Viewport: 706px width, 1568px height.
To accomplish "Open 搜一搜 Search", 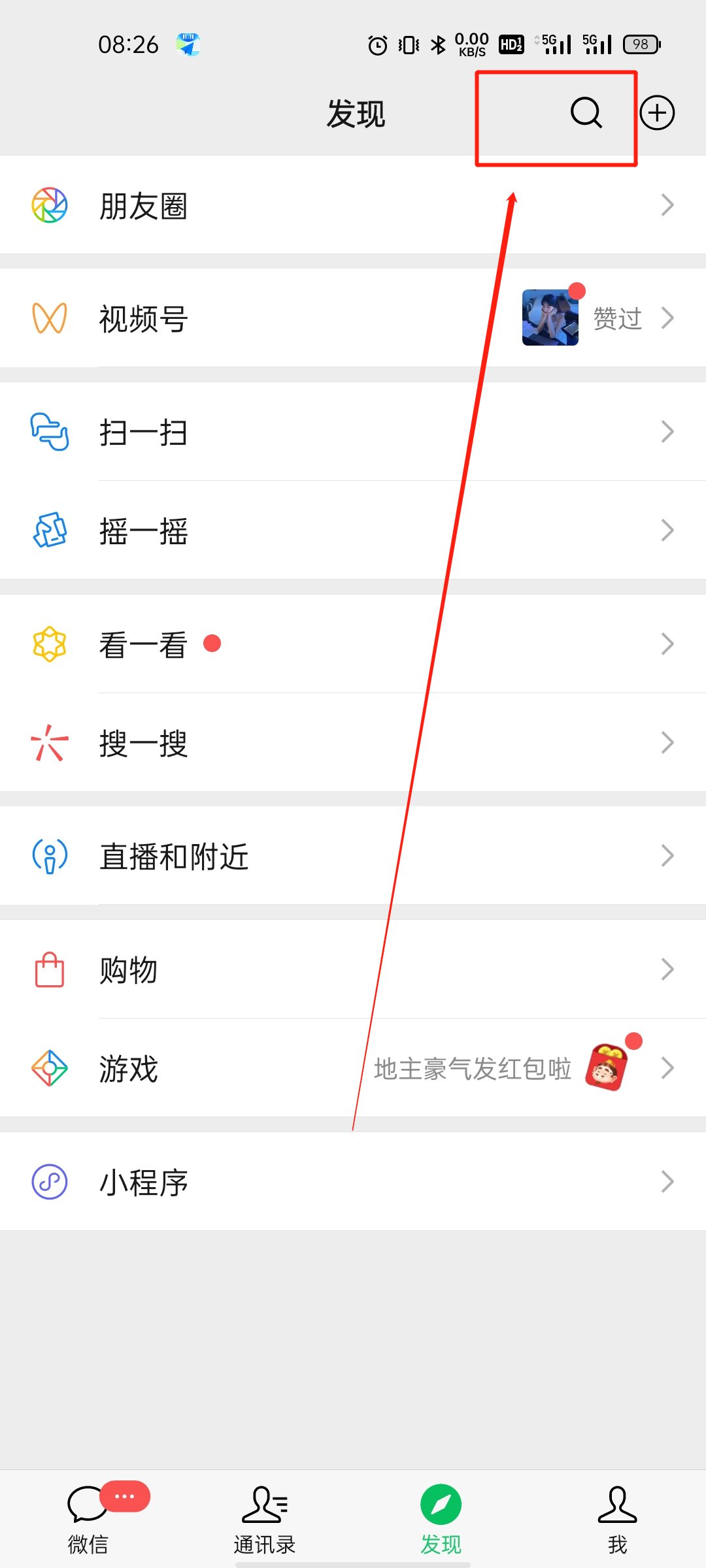I will (x=353, y=743).
